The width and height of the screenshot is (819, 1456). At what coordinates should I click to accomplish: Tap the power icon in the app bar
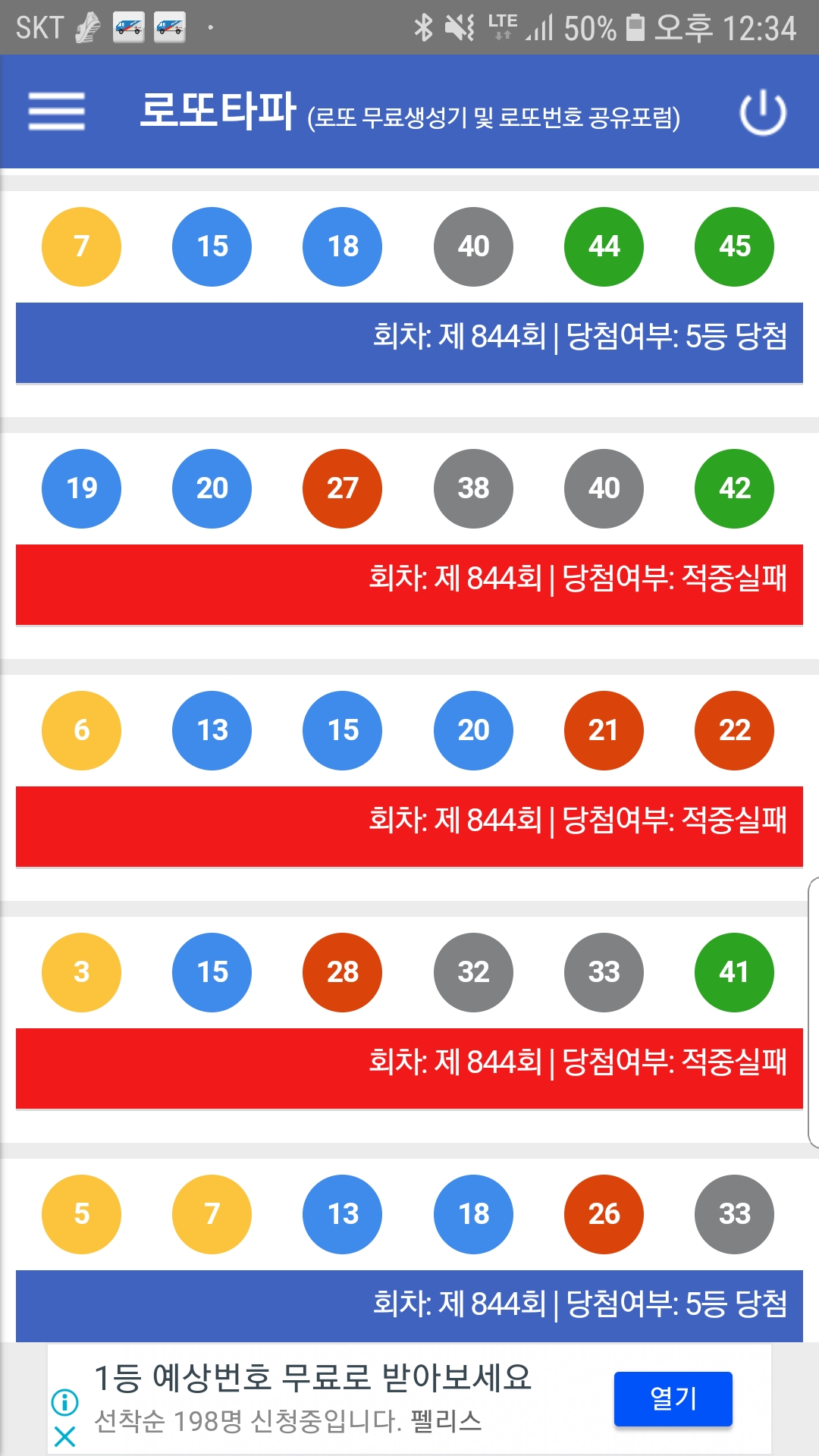point(763,112)
